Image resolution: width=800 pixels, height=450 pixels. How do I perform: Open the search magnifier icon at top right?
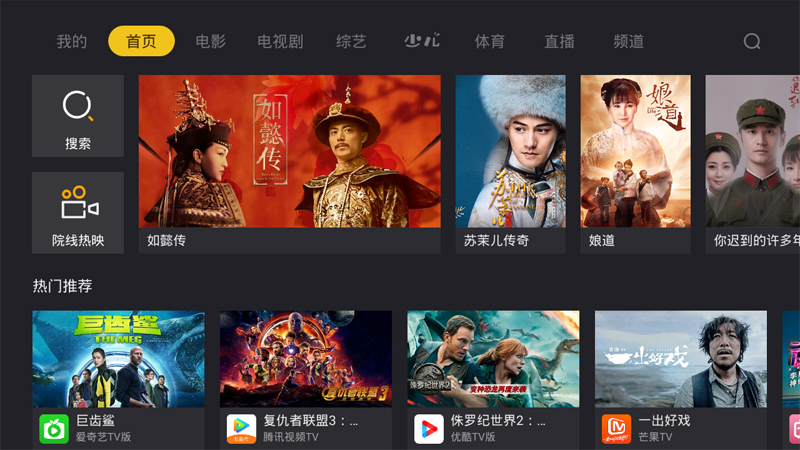752,41
